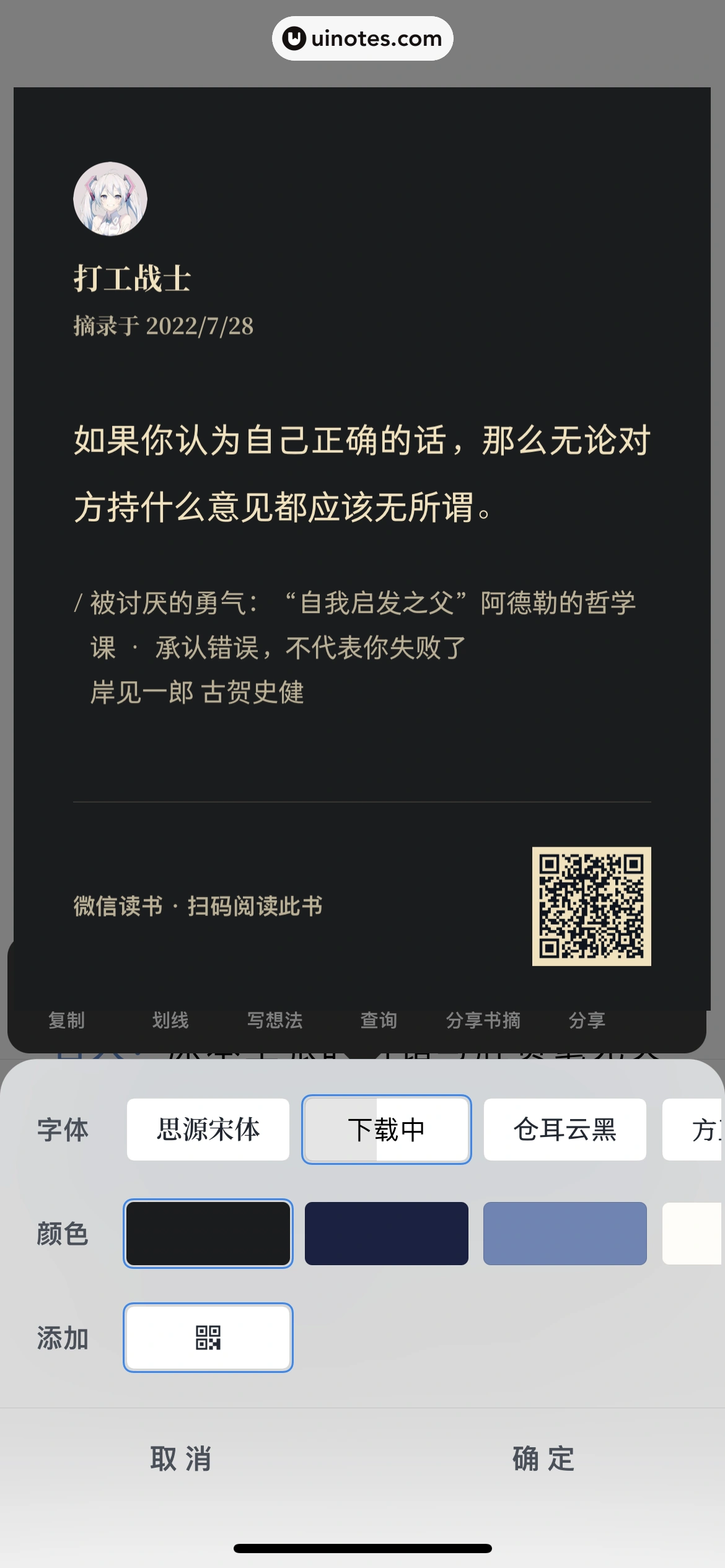
Task: Choose the light blue background color
Action: (565, 1234)
